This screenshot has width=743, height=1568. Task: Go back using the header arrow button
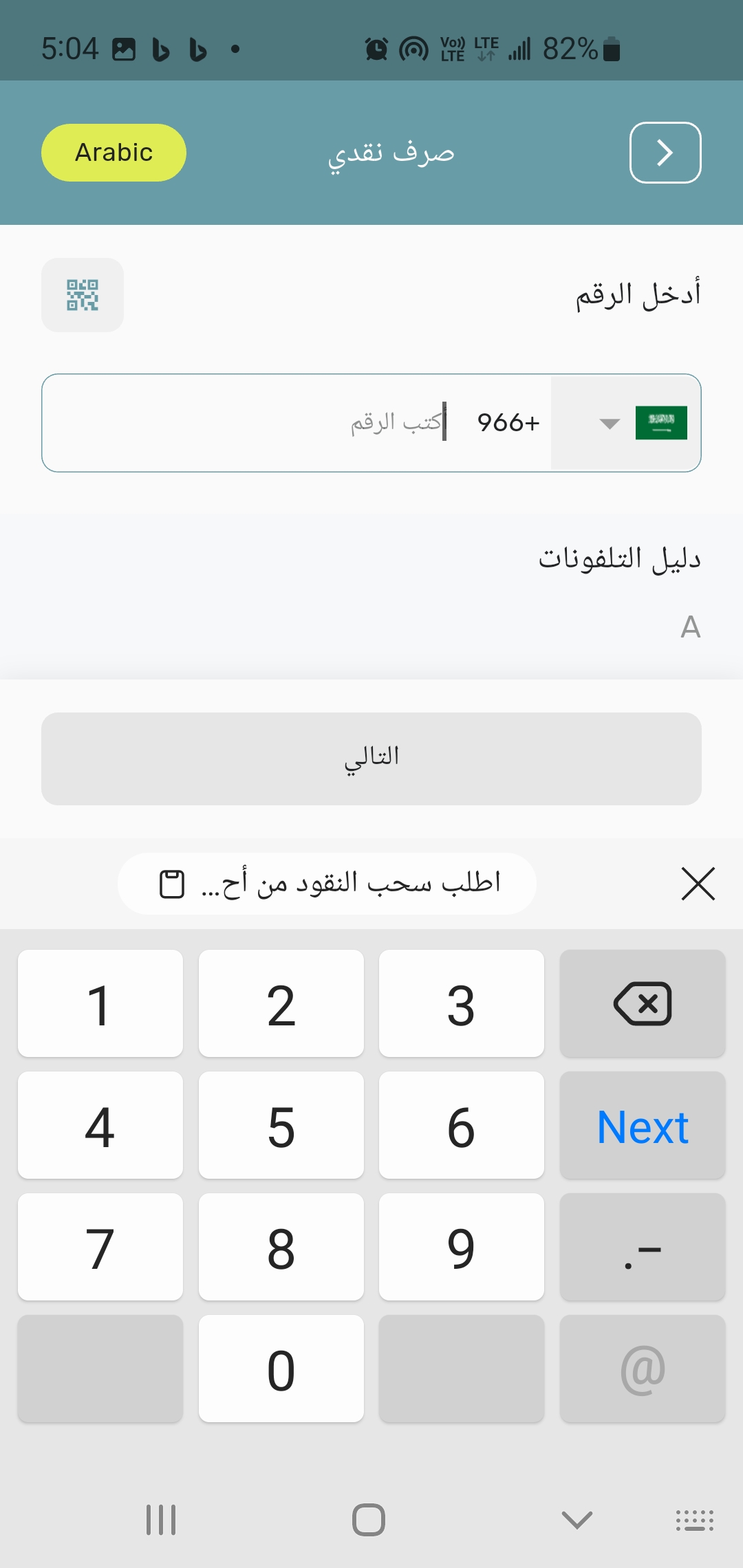[x=665, y=153]
